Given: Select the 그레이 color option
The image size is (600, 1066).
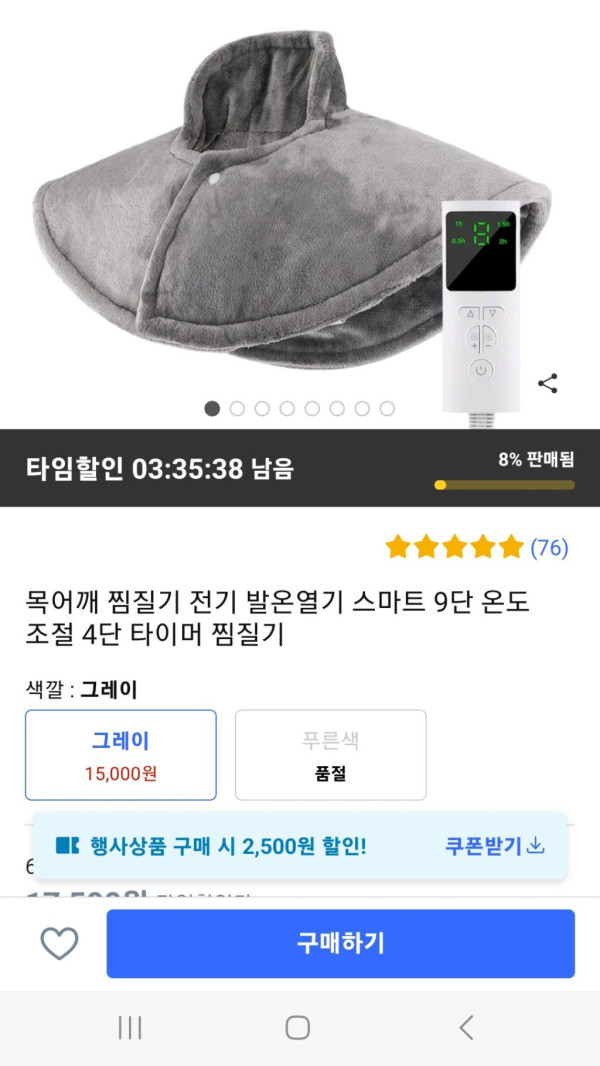Looking at the screenshot, I should [121, 755].
